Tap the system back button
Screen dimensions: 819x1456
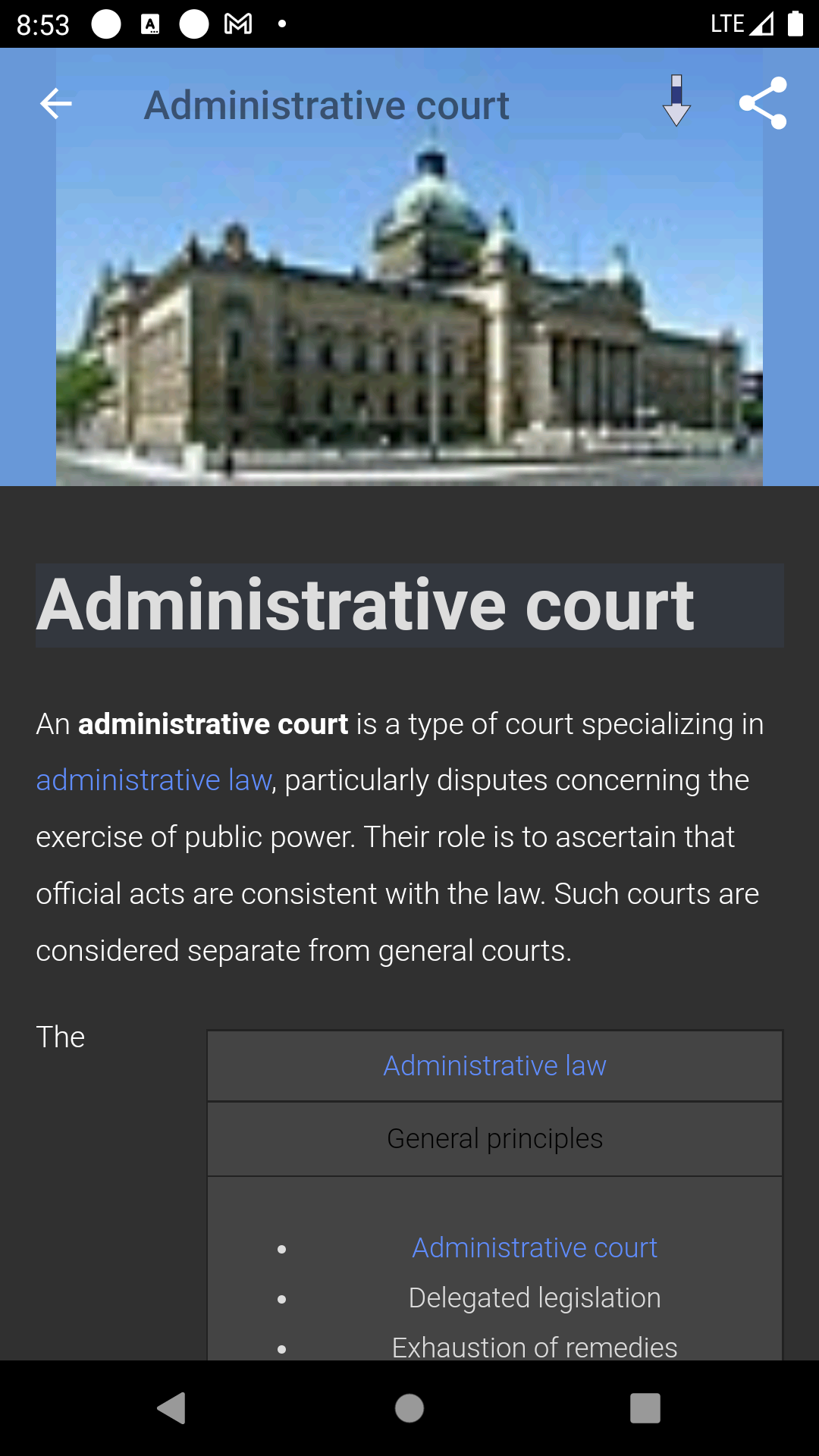coord(172,1408)
